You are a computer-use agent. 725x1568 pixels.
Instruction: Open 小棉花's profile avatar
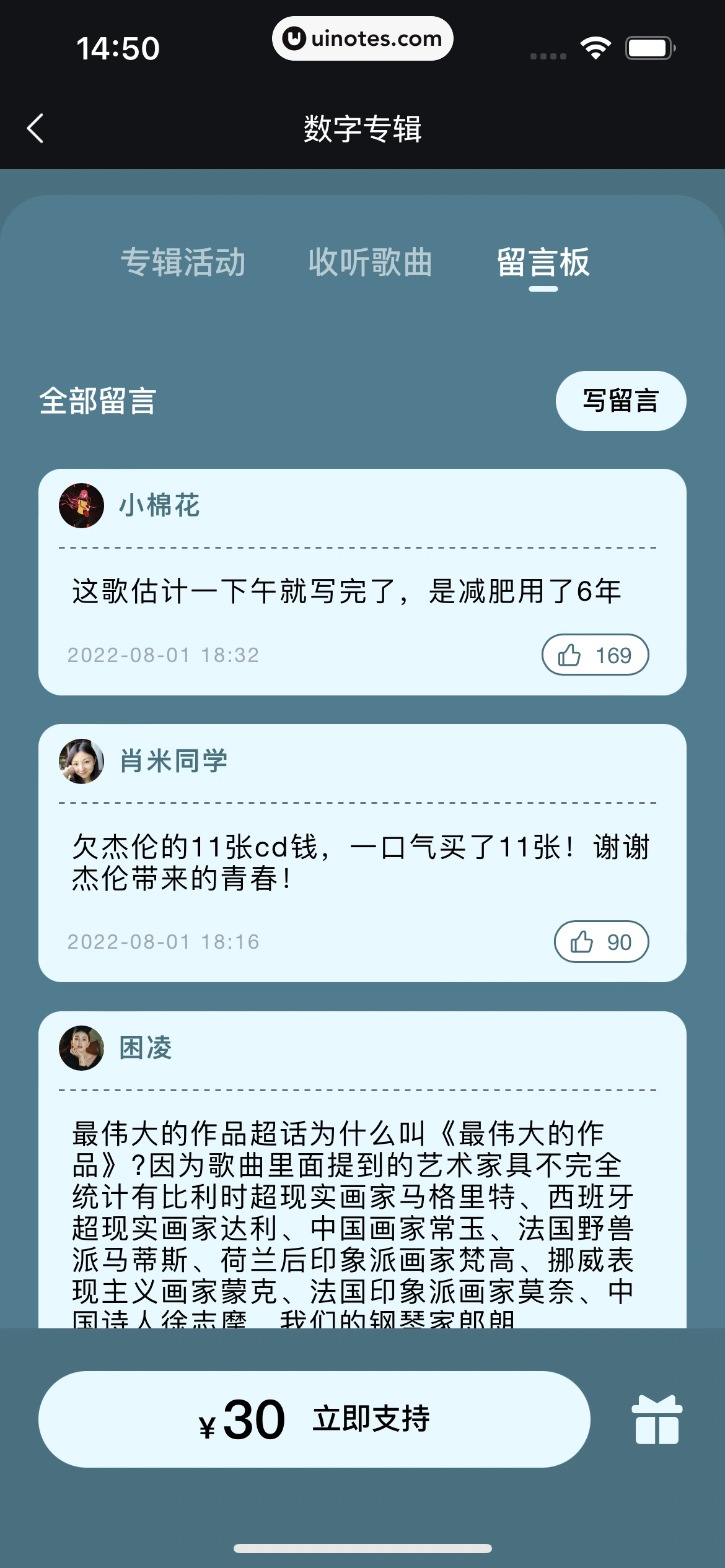click(x=81, y=506)
